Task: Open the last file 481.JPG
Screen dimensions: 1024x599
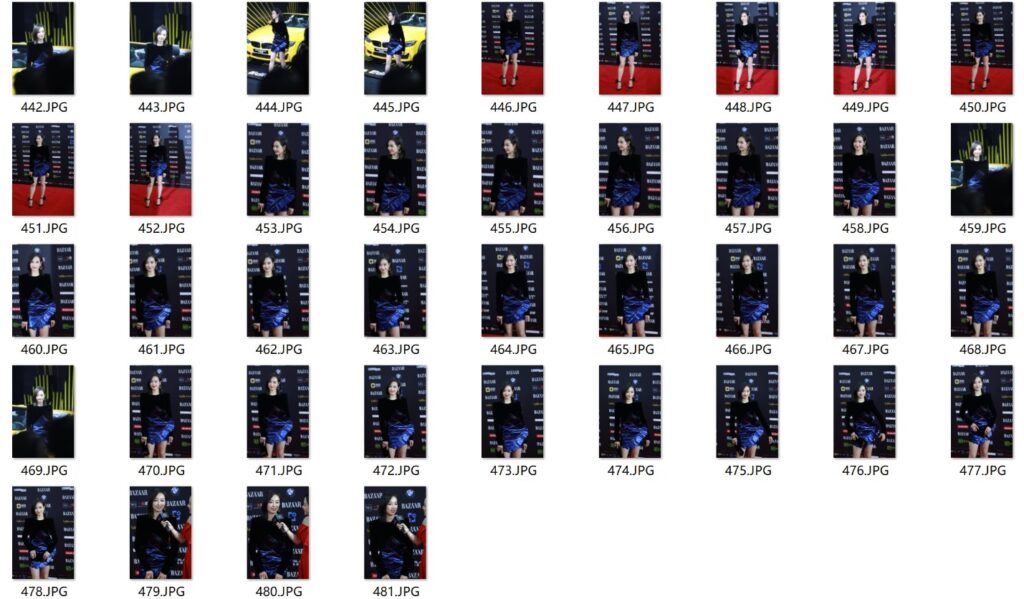Action: [395, 532]
